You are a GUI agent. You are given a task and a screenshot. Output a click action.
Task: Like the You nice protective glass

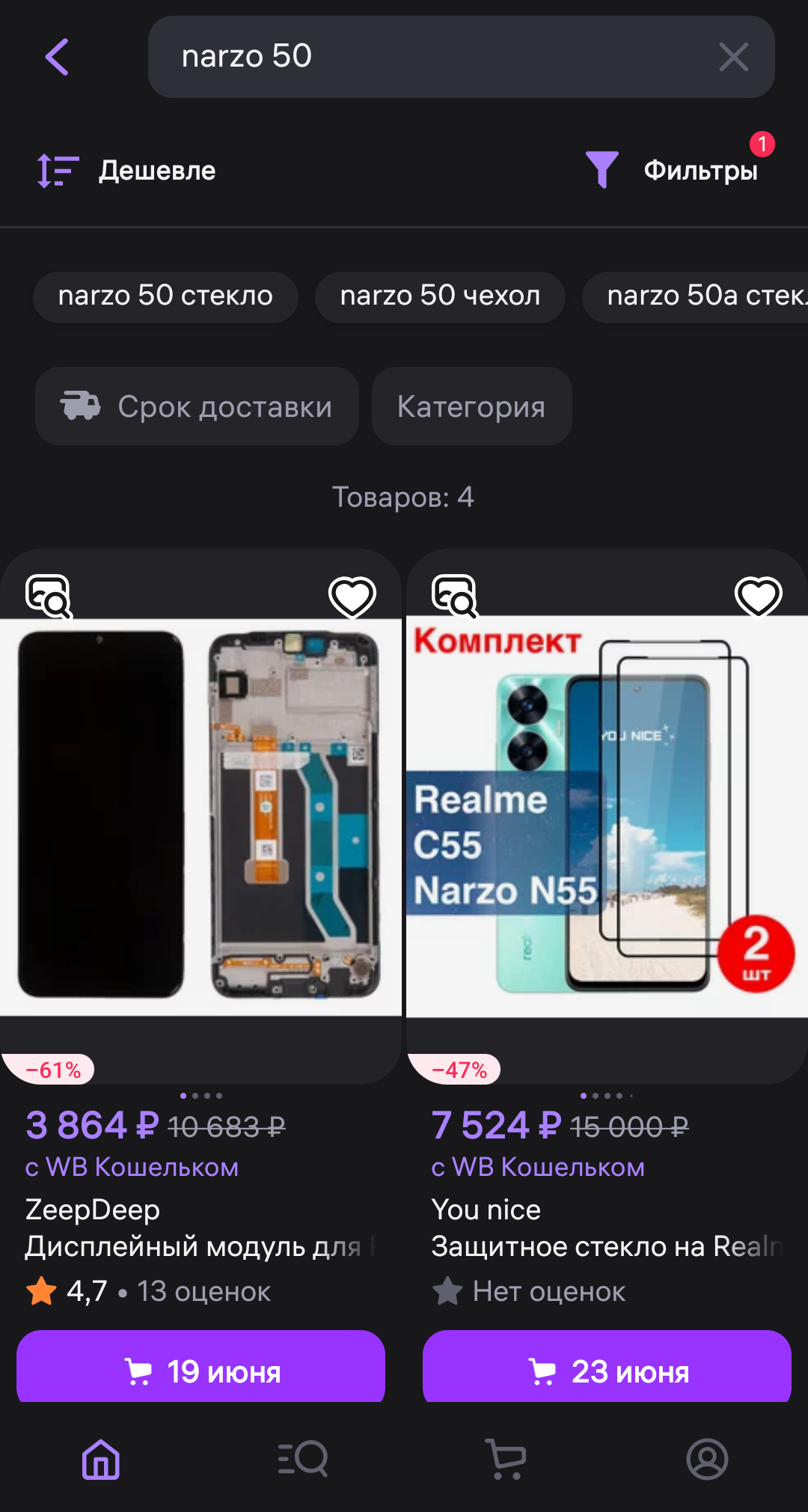pyautogui.click(x=759, y=597)
